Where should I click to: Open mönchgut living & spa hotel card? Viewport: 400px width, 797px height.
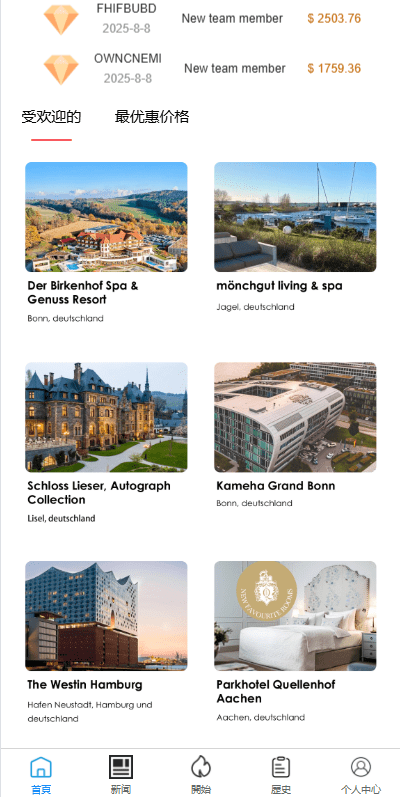(295, 237)
